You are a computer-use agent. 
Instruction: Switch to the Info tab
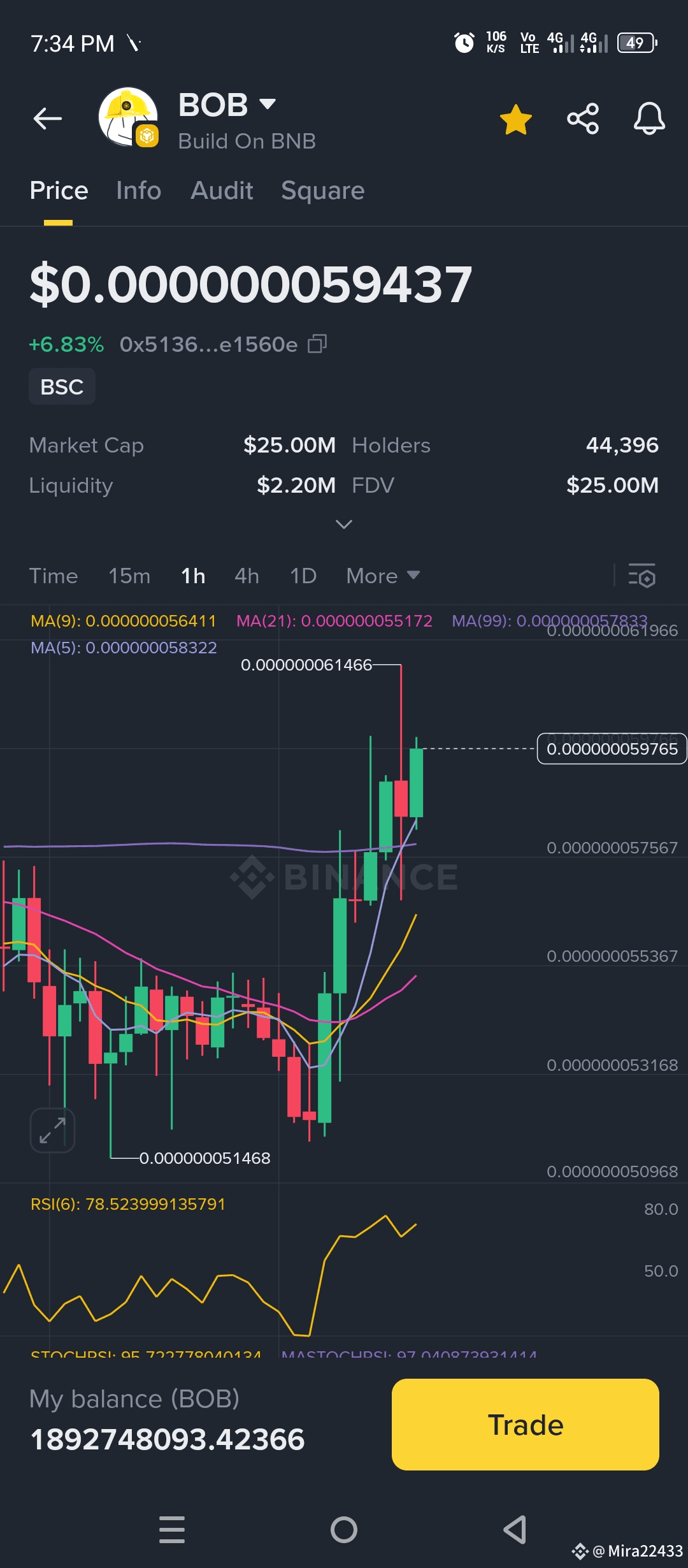pos(139,191)
